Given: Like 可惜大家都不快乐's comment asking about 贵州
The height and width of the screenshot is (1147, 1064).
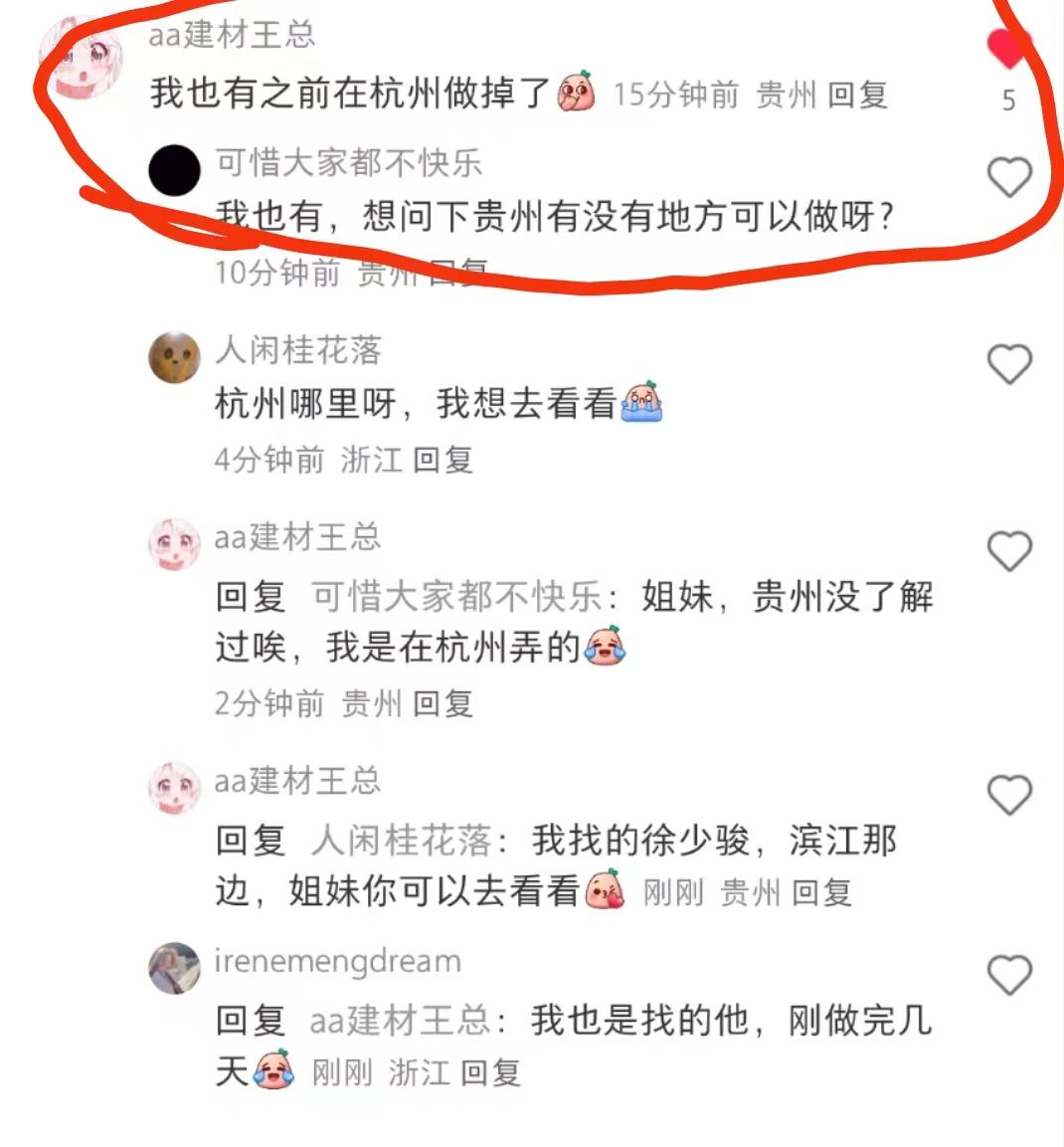Looking at the screenshot, I should point(1008,177).
